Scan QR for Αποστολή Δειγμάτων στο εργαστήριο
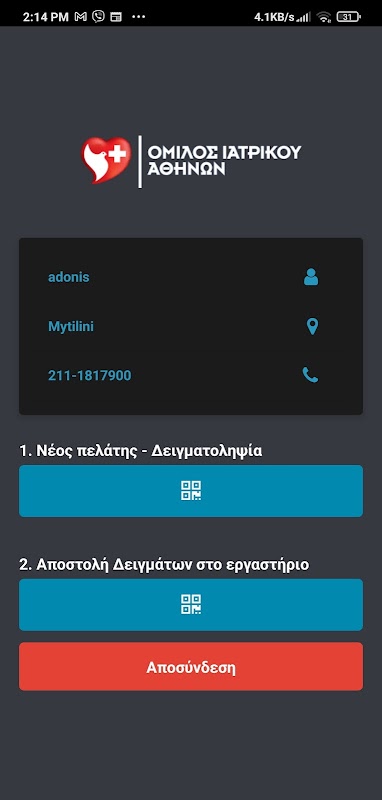The image size is (382, 800). (191, 605)
